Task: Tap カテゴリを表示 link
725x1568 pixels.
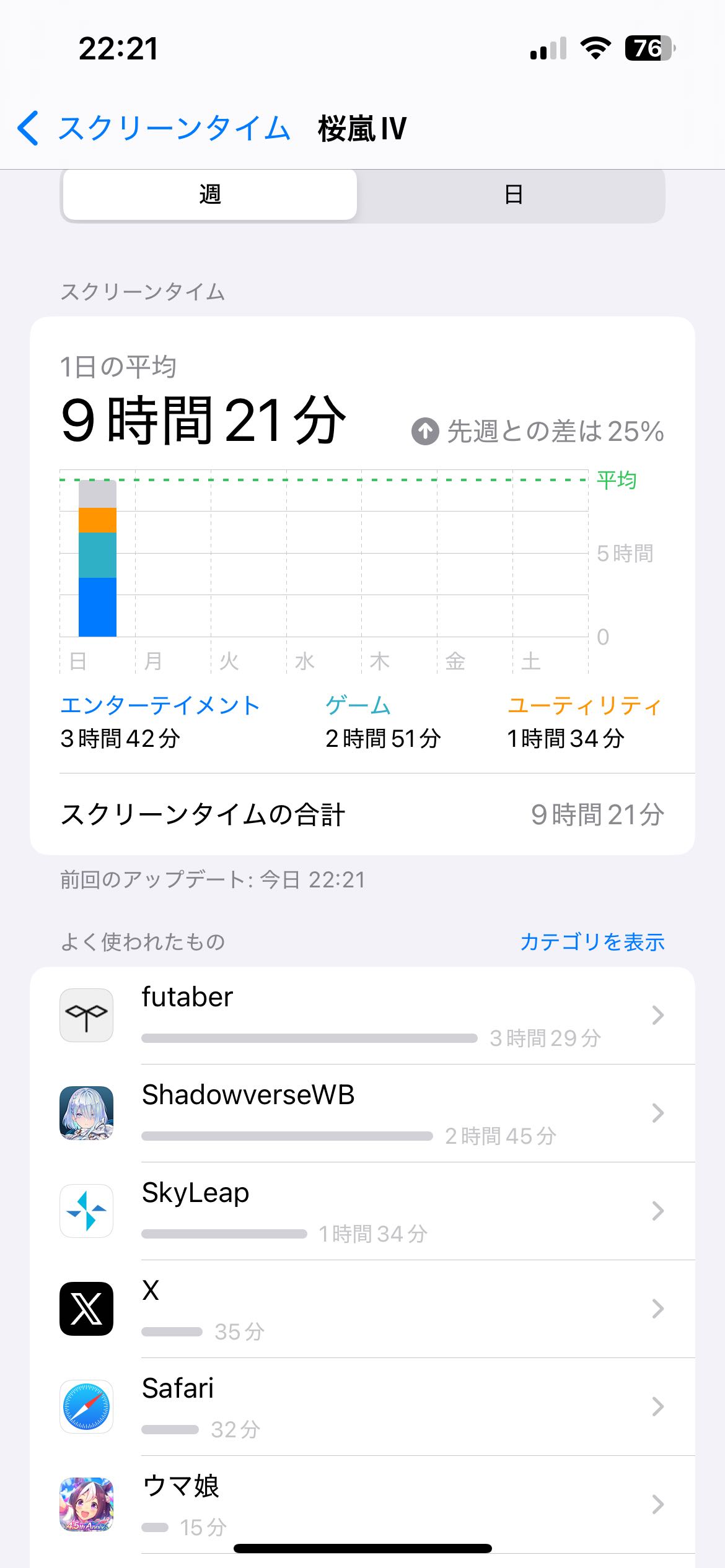Action: 592,942
